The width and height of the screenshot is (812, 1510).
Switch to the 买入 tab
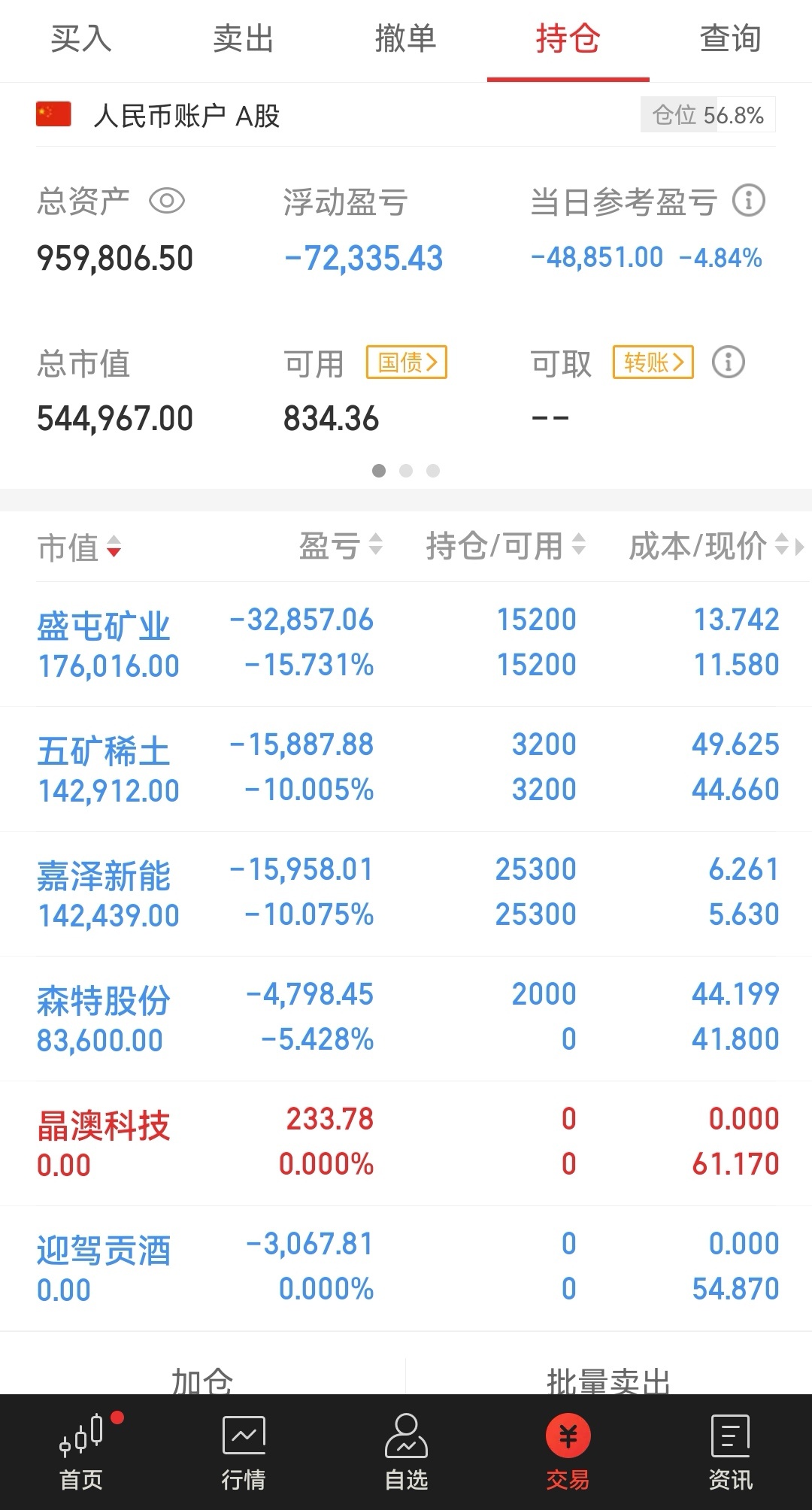click(x=81, y=39)
